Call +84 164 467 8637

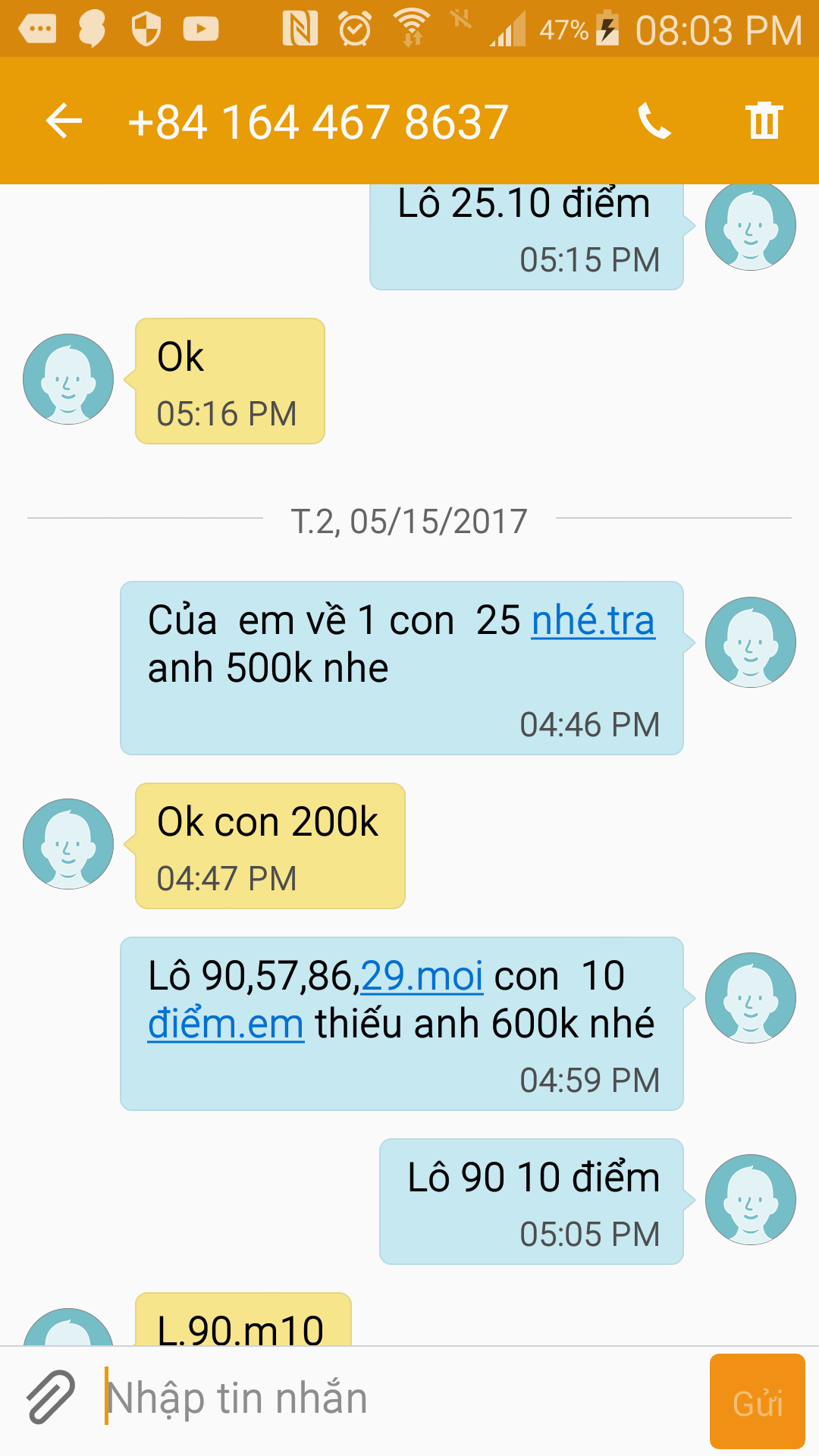point(654,121)
